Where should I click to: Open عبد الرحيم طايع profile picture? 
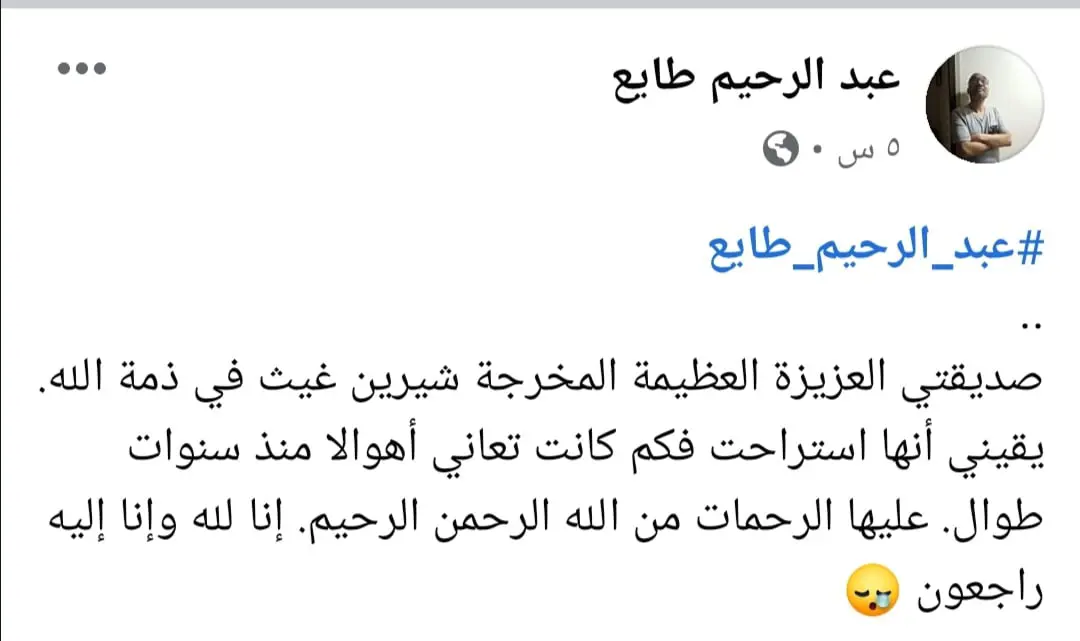(984, 104)
